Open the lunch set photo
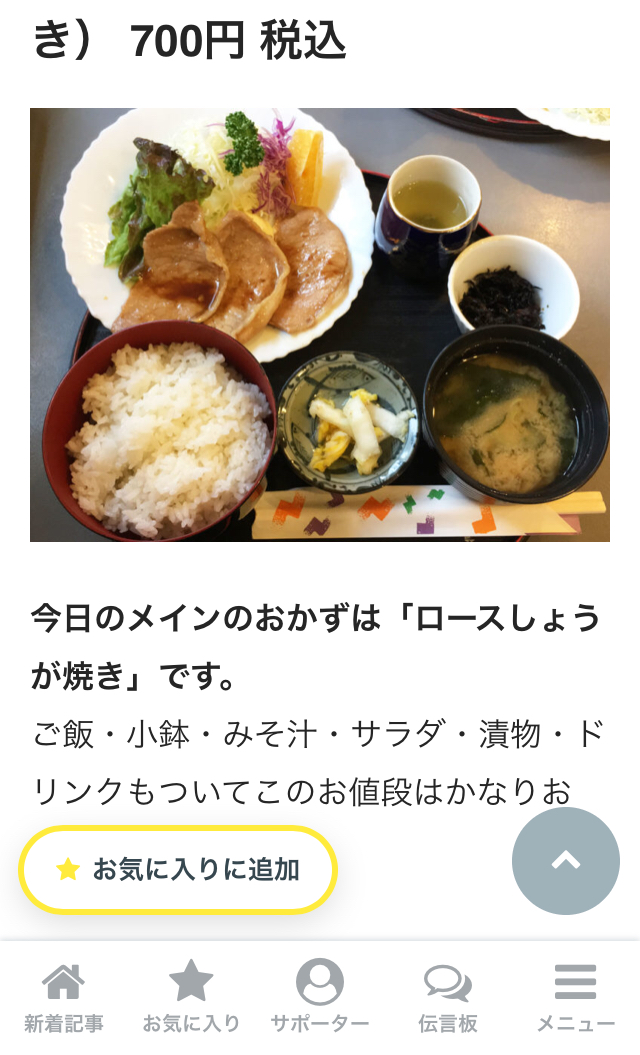 tap(320, 324)
